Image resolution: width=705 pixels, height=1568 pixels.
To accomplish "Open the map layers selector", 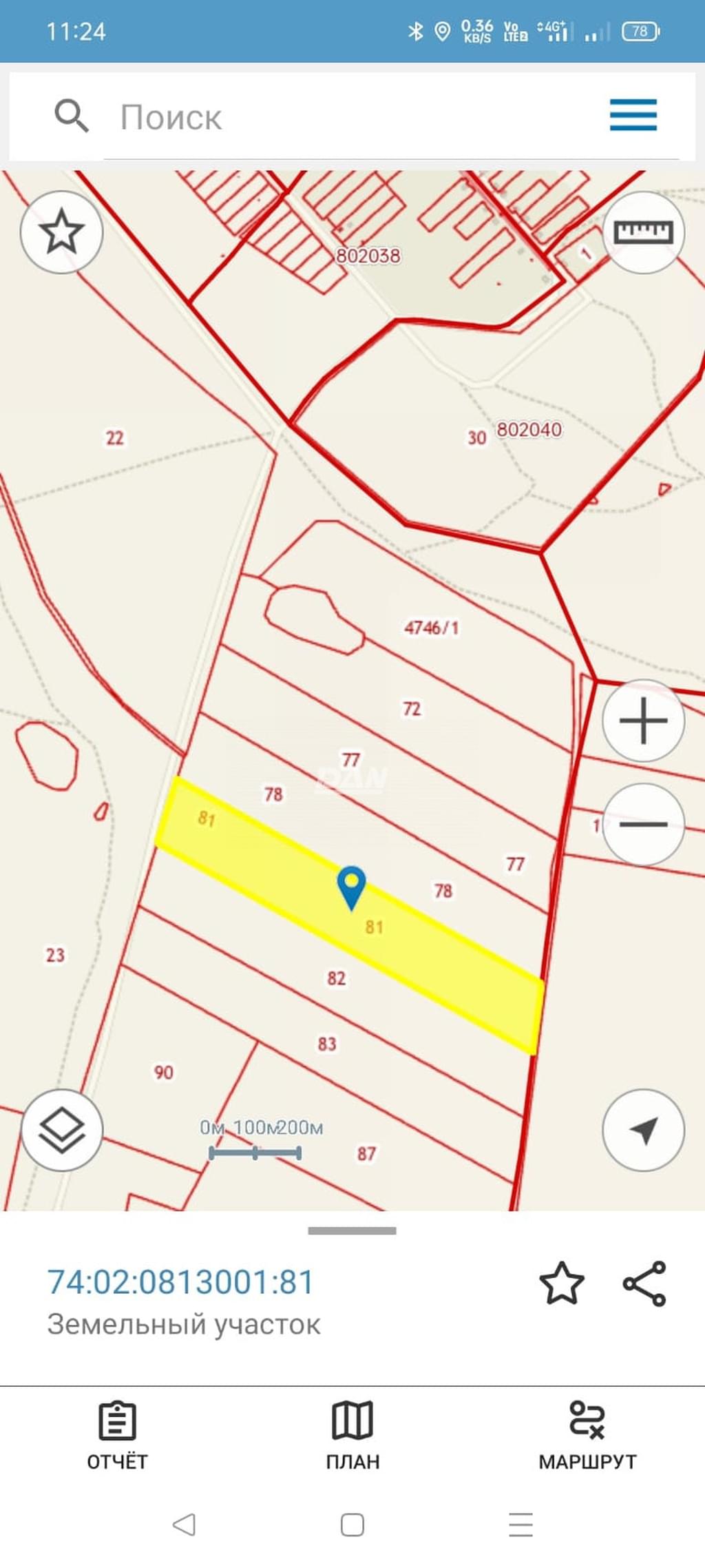I will click(61, 1130).
